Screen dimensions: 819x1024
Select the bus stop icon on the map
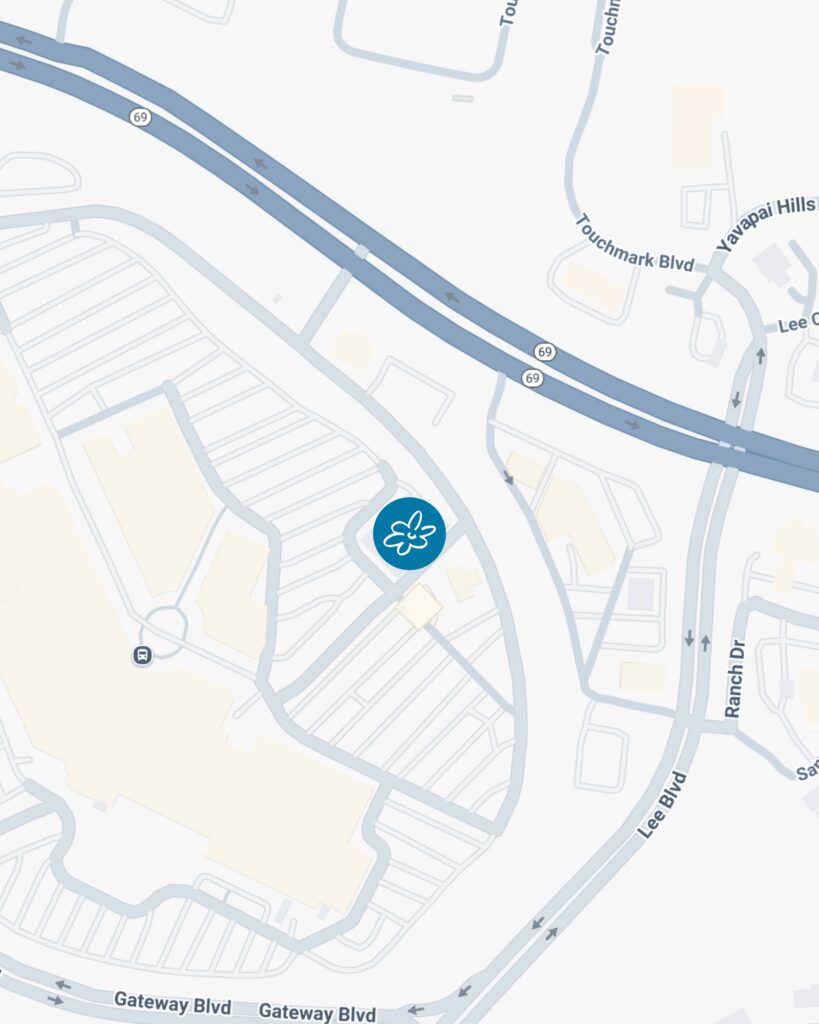click(142, 656)
